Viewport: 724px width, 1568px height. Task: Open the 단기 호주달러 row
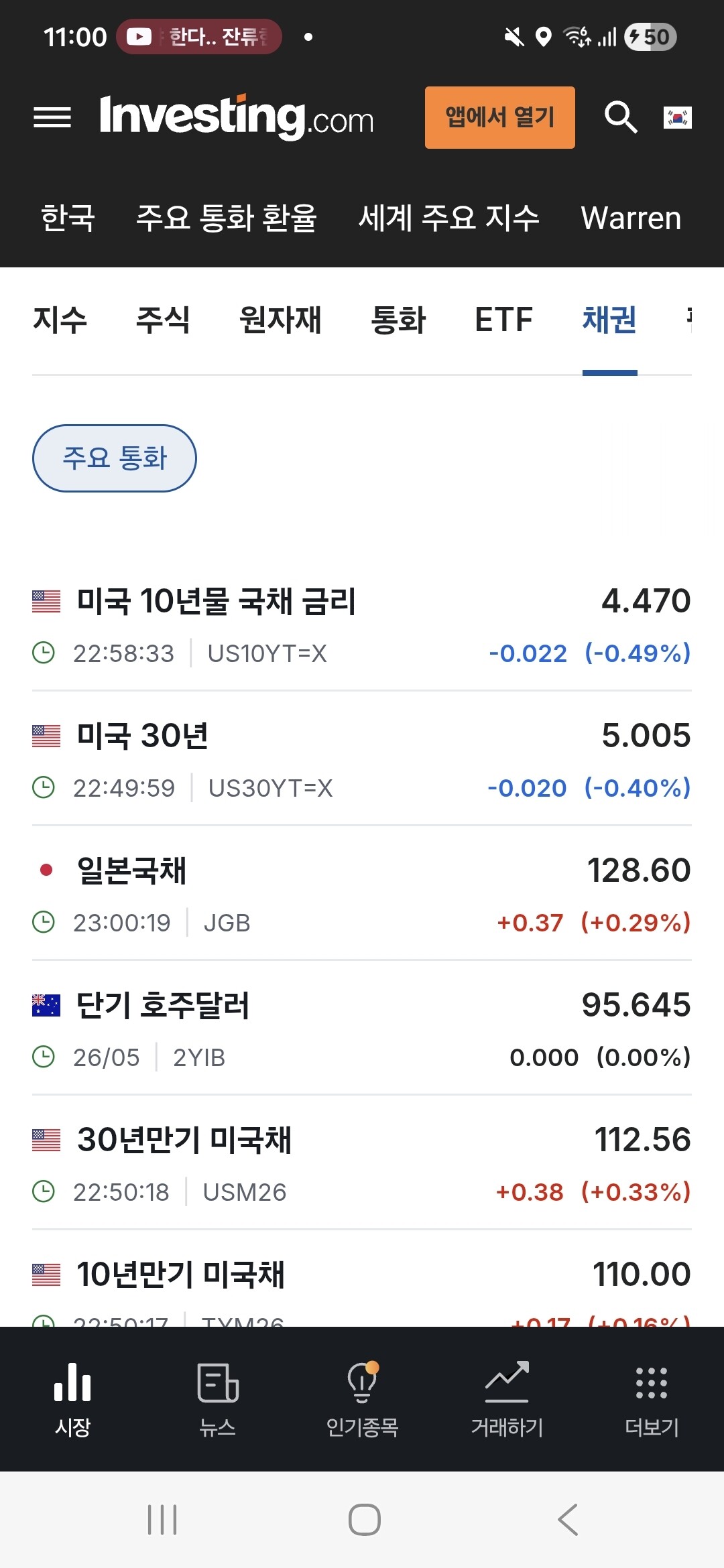click(362, 1029)
